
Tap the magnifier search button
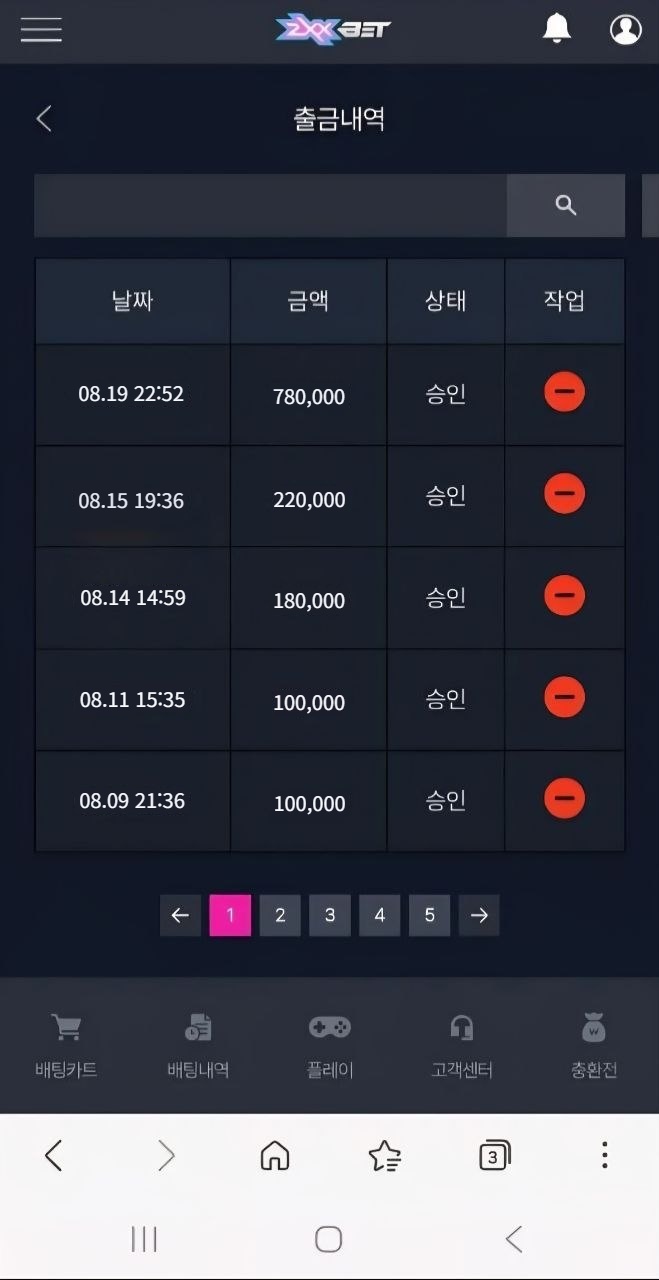tap(566, 205)
